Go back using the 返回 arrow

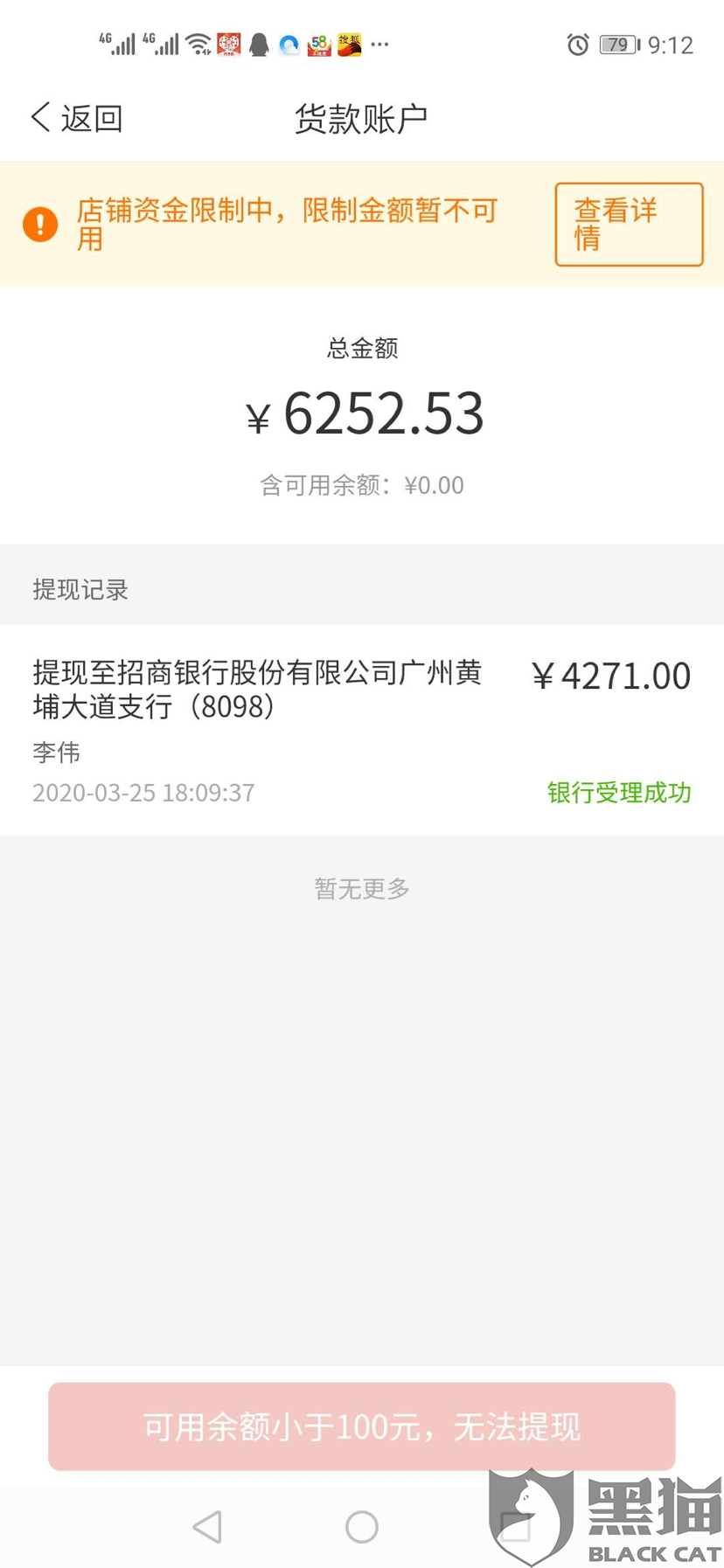tap(76, 118)
